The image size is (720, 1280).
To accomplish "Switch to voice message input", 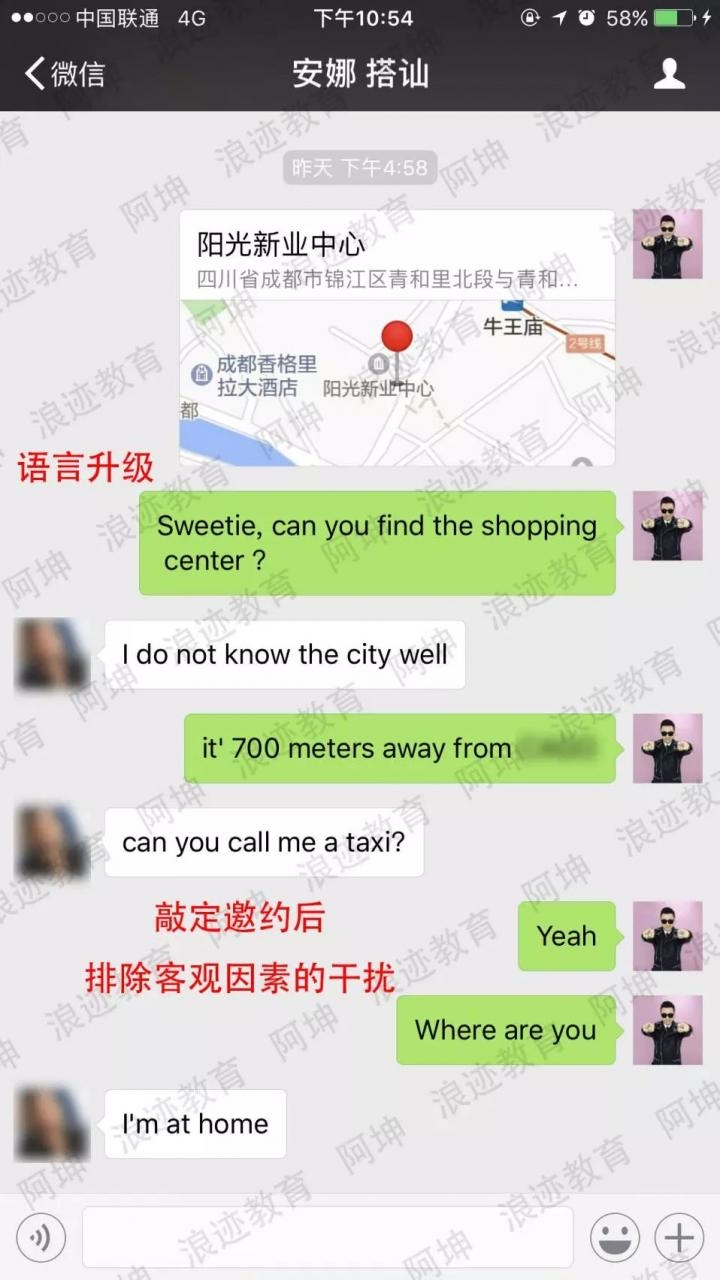I will pyautogui.click(x=41, y=1238).
